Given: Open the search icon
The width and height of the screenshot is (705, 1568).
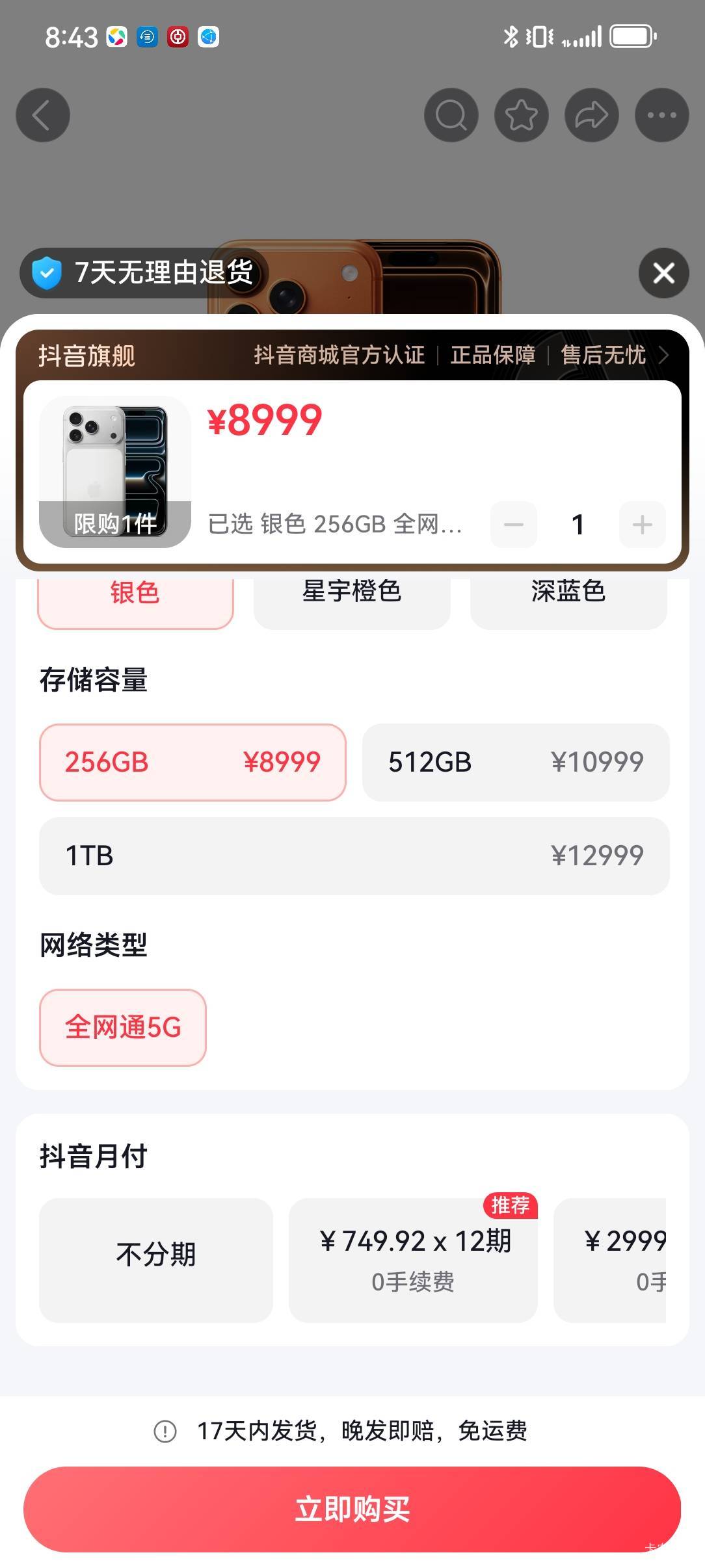Looking at the screenshot, I should pos(451,115).
